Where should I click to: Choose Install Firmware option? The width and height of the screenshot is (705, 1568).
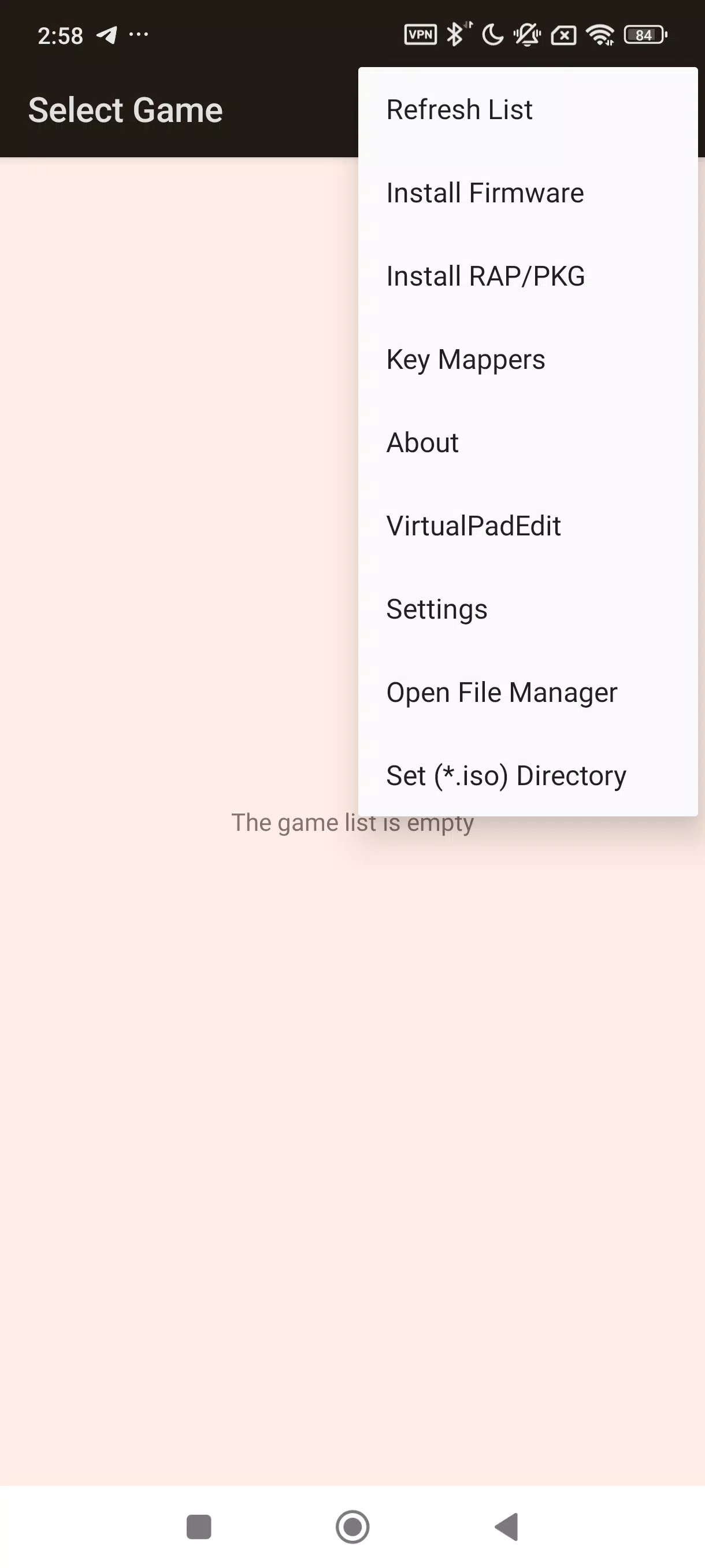tap(528, 193)
